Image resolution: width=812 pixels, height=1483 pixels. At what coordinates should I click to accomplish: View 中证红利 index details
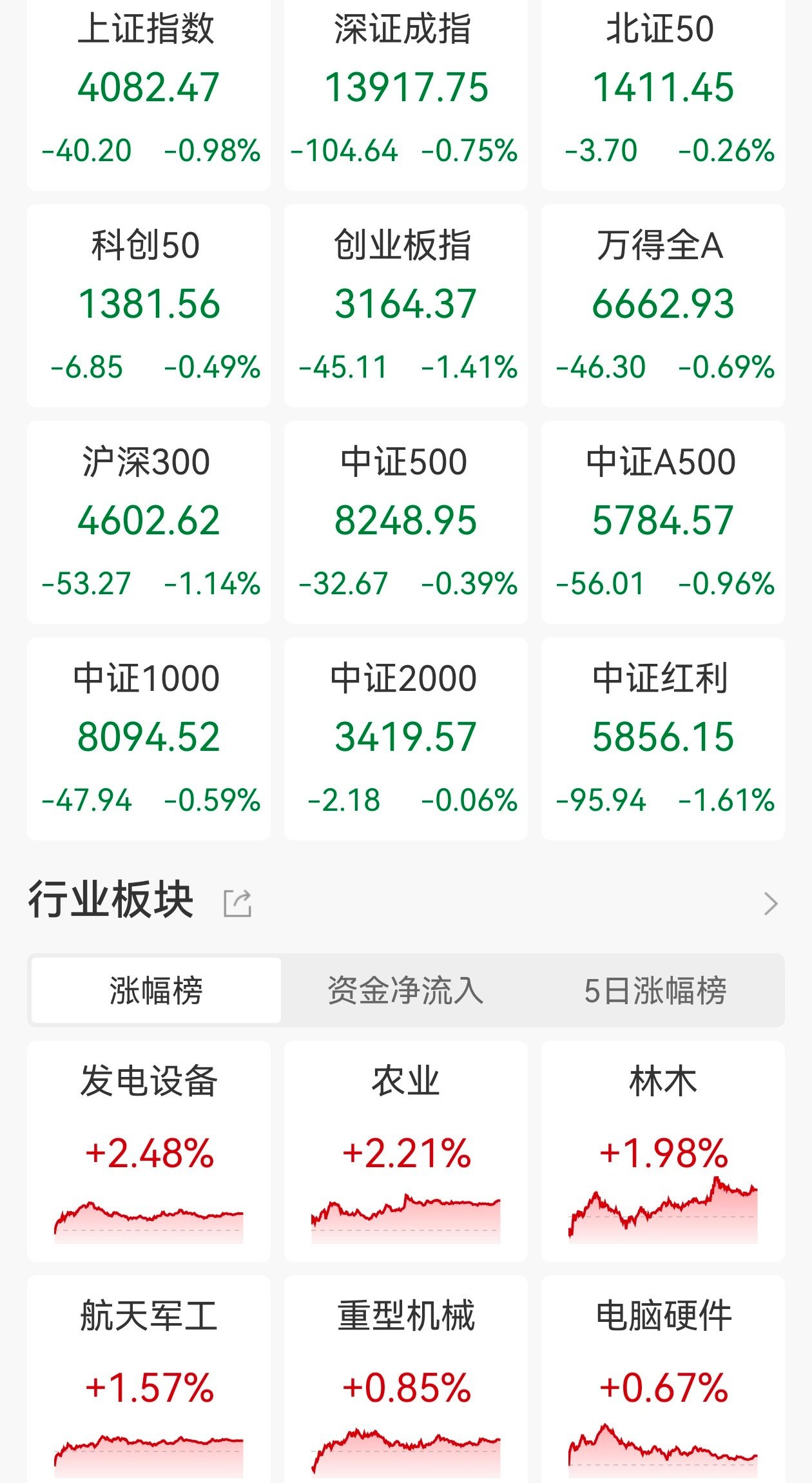point(662,739)
